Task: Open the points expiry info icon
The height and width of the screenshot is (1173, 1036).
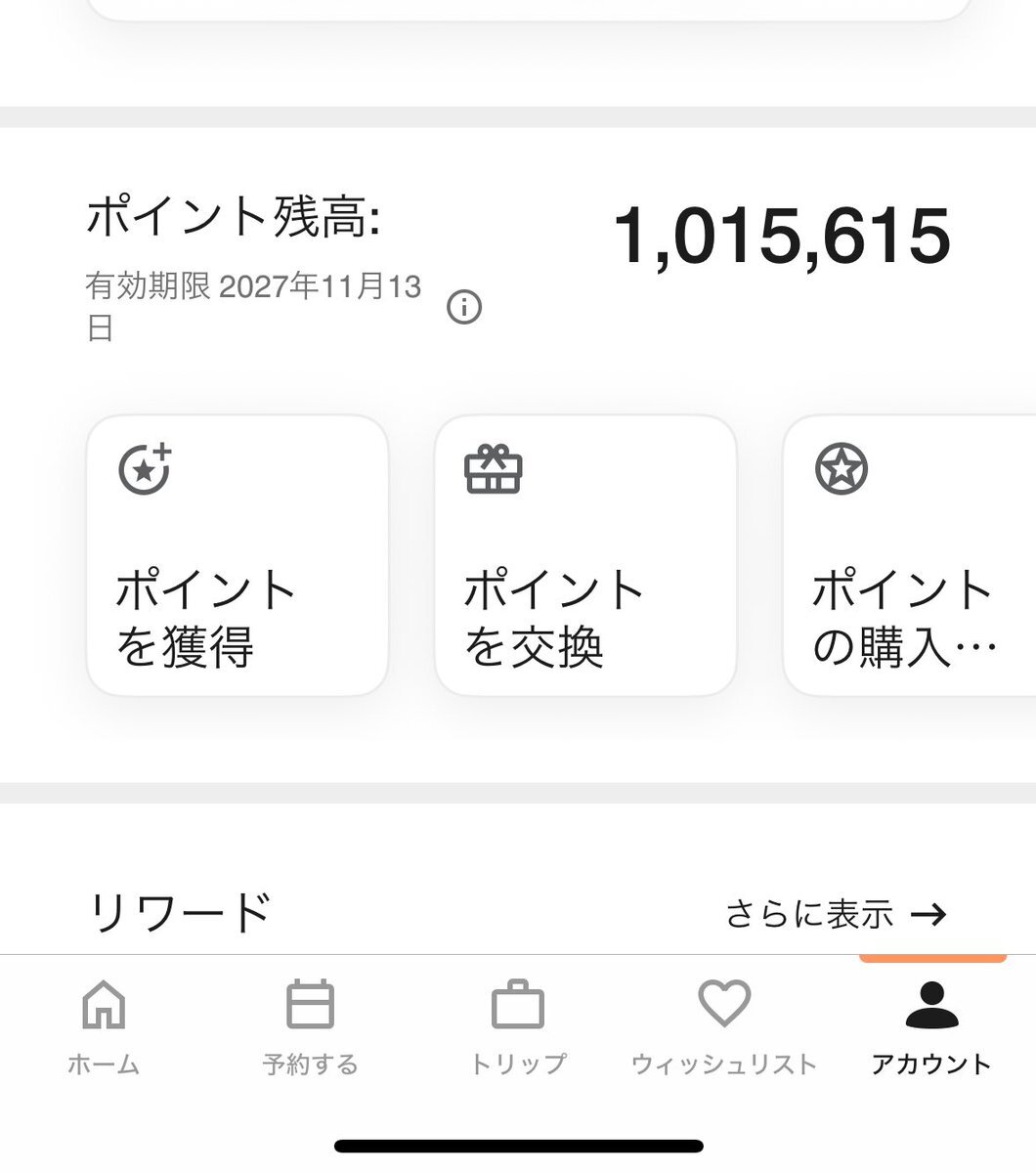Action: [x=464, y=308]
